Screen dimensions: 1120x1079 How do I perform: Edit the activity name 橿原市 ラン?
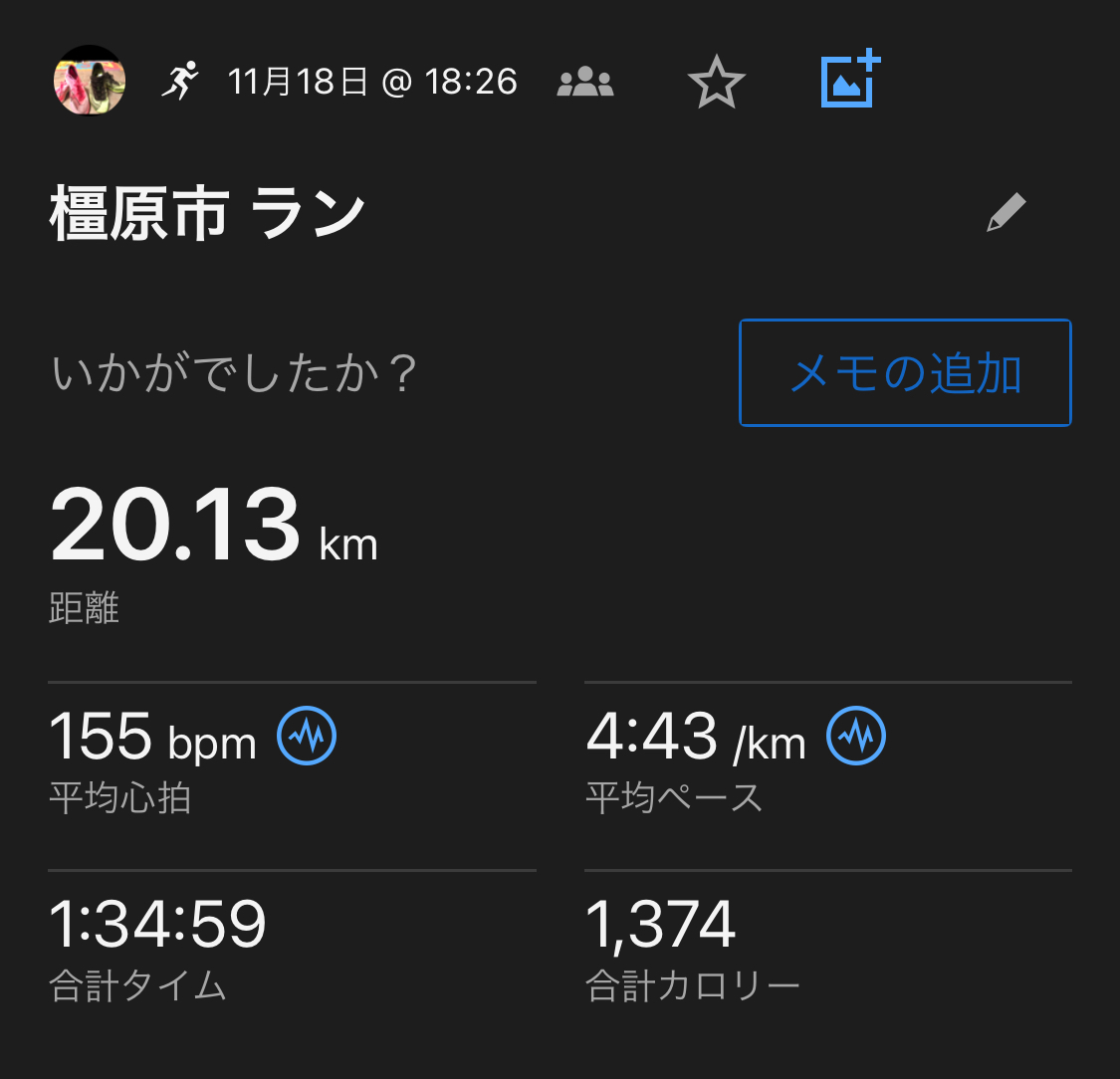click(1006, 213)
